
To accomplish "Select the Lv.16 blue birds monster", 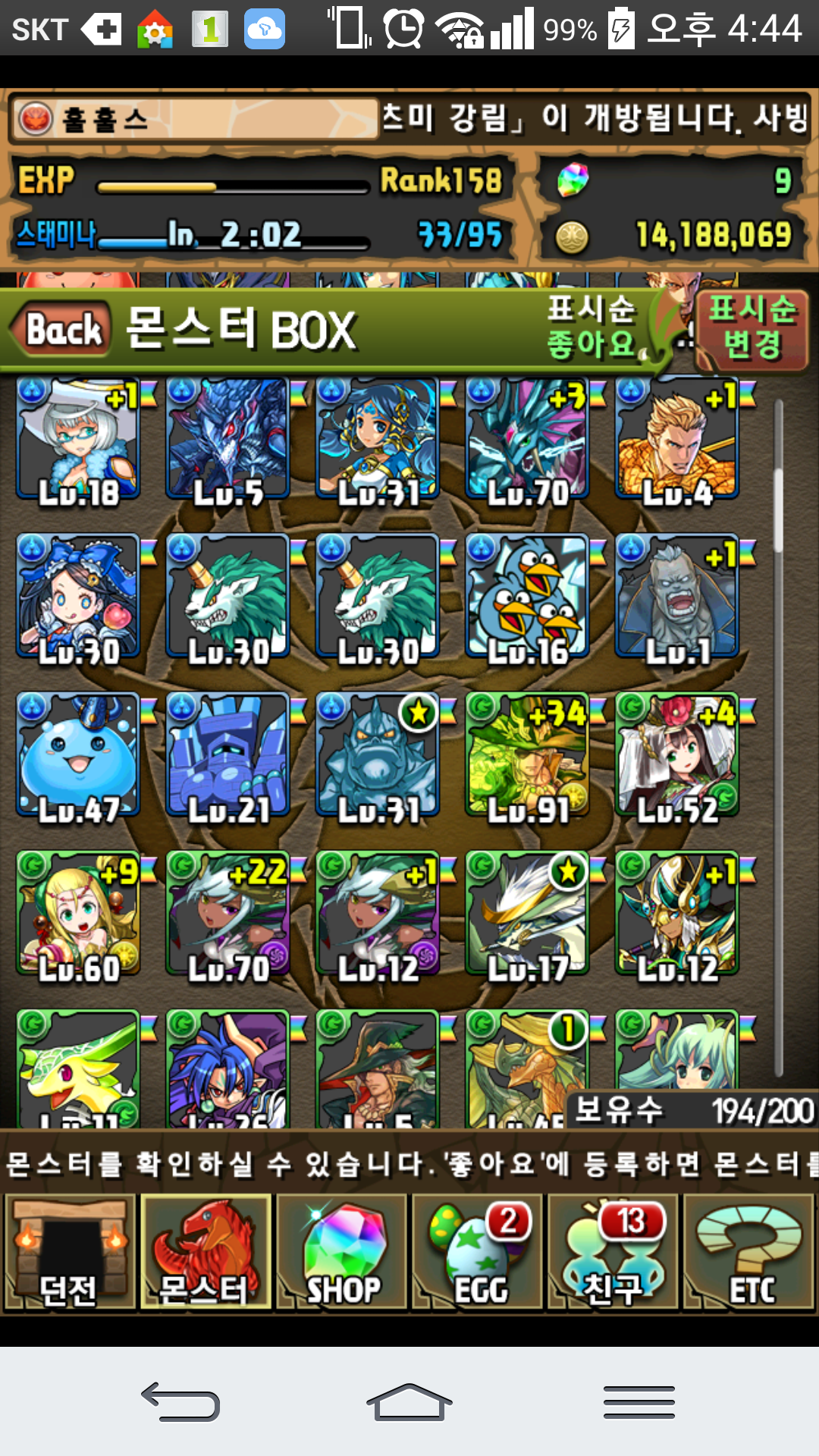I will [528, 597].
